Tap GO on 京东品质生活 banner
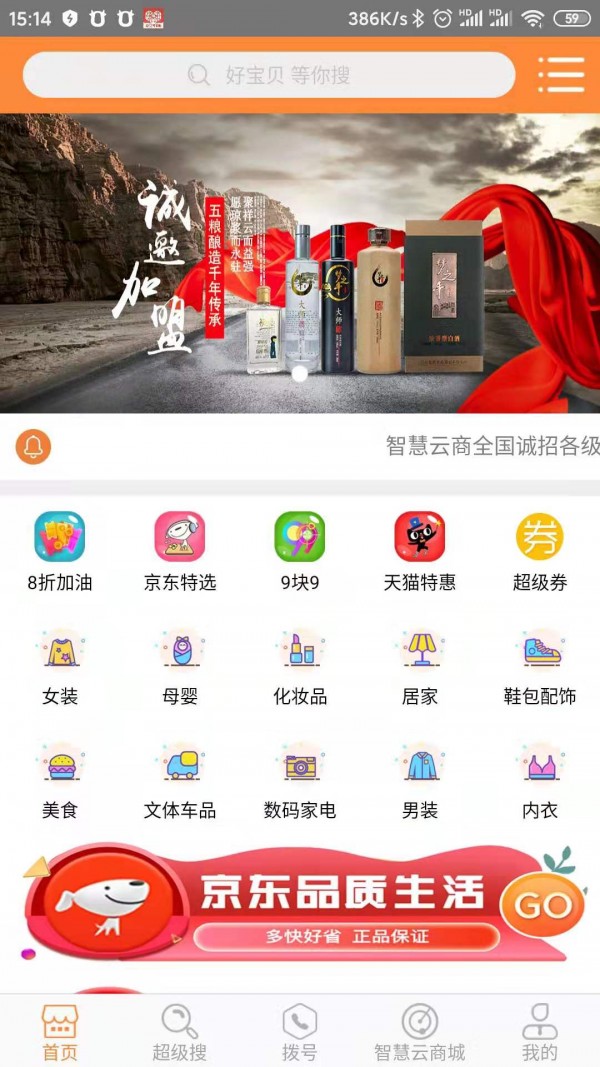 (x=541, y=905)
